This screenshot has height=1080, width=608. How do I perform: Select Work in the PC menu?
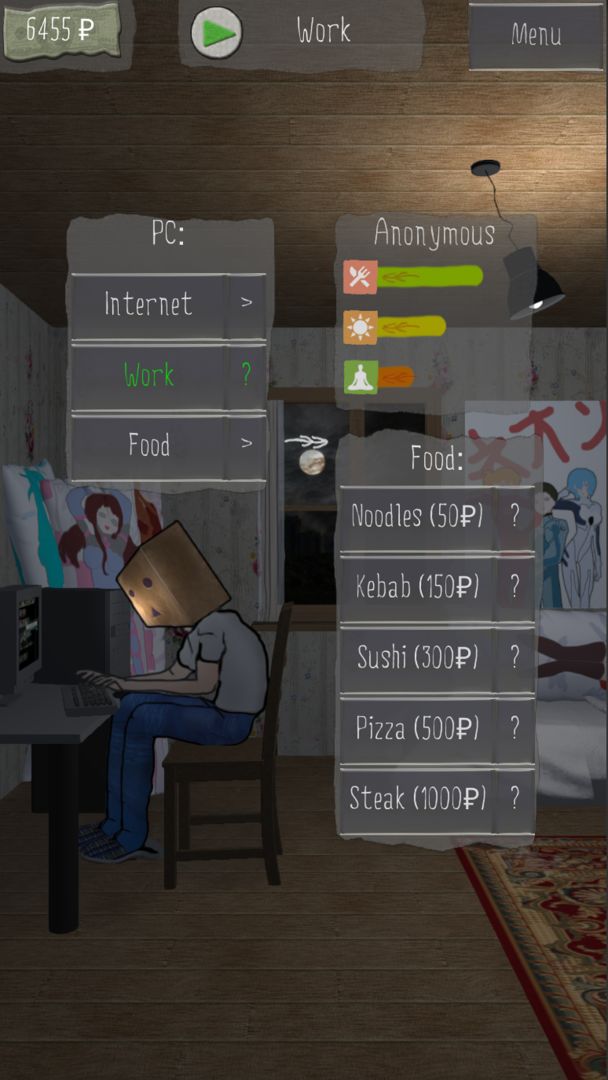(x=149, y=375)
